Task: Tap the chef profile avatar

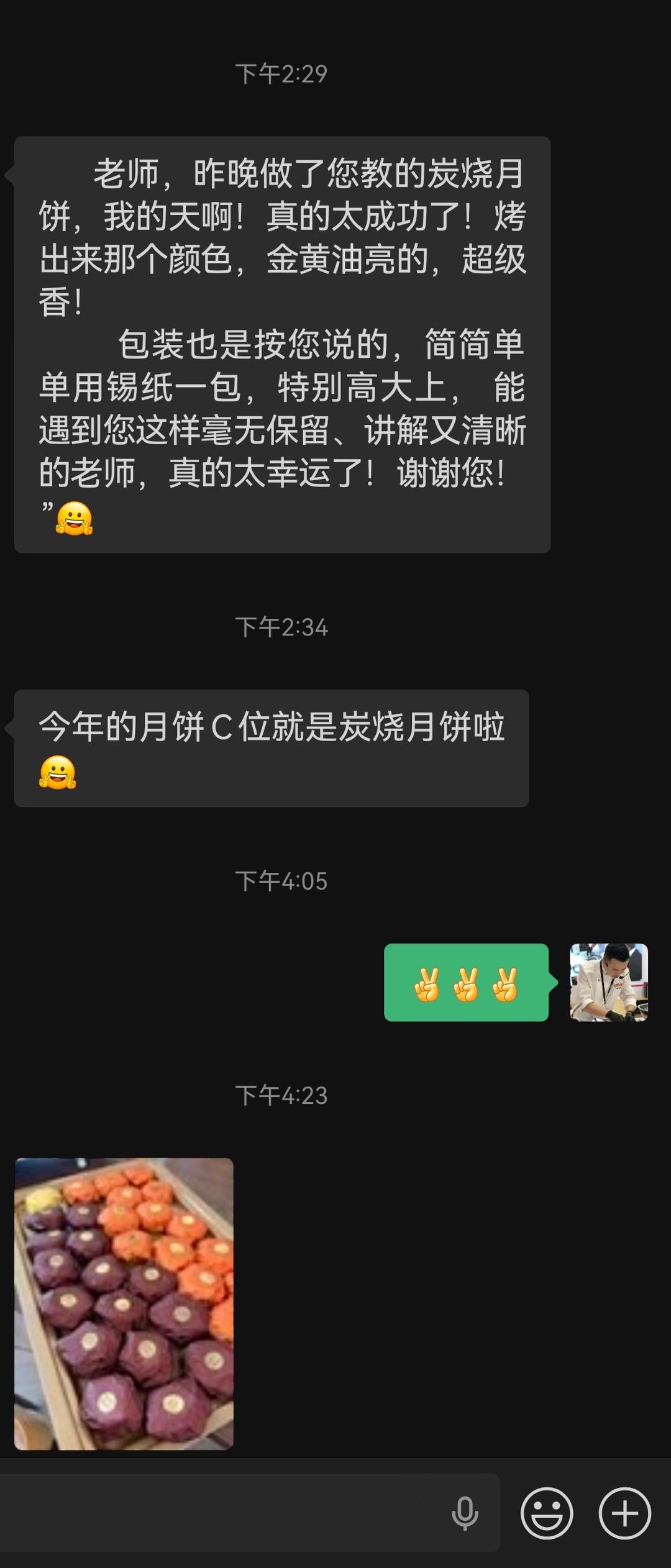Action: pyautogui.click(x=609, y=982)
